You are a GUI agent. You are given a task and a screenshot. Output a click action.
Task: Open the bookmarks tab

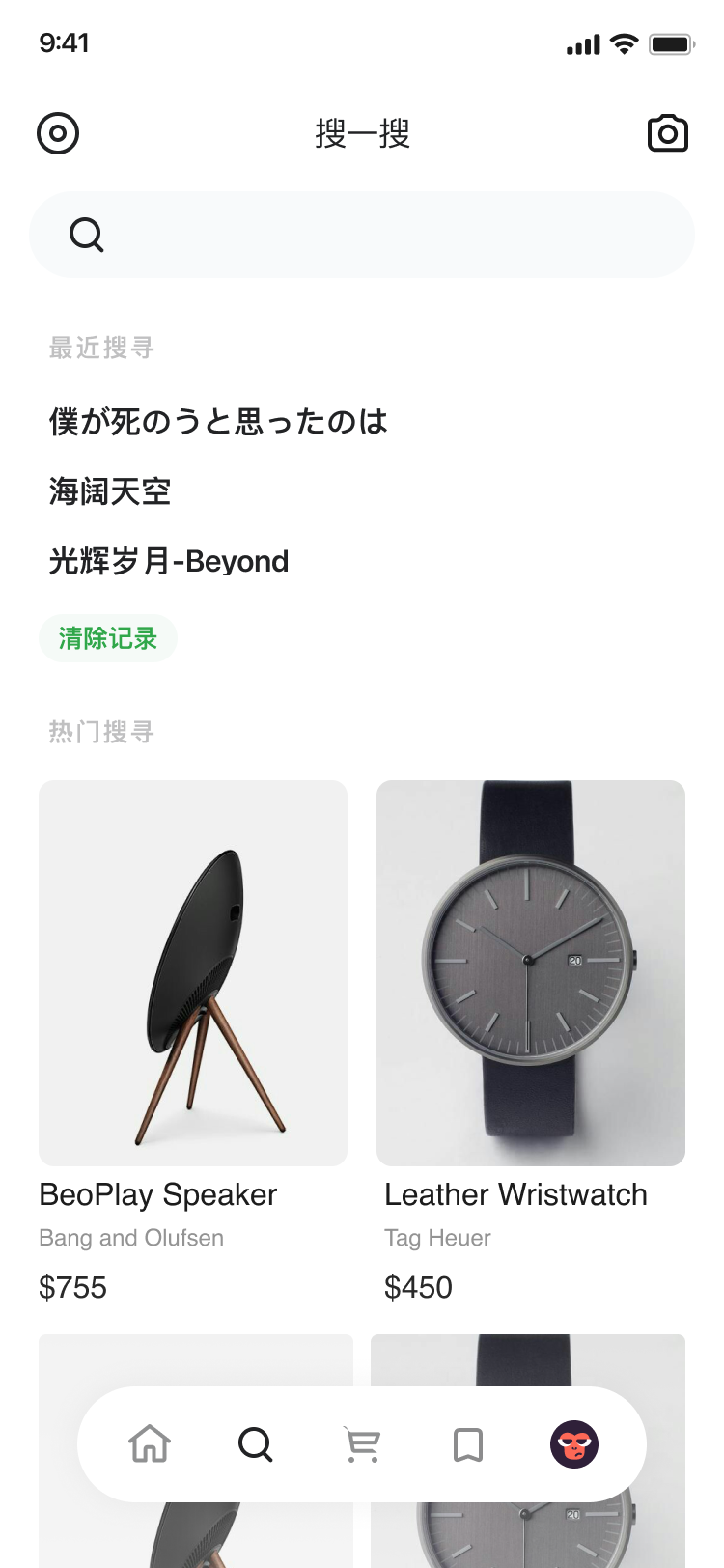(468, 1444)
